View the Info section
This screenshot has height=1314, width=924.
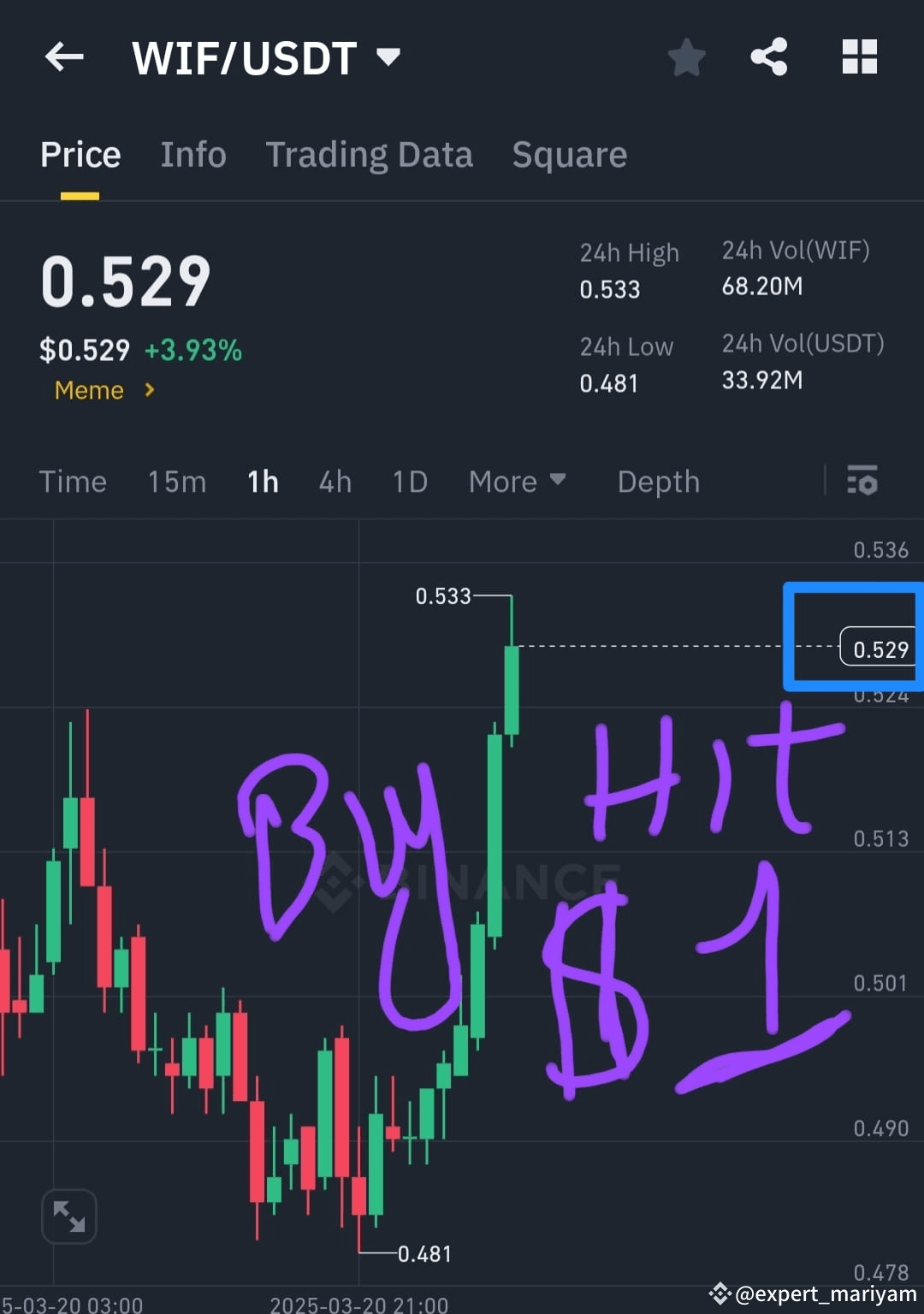coord(192,154)
